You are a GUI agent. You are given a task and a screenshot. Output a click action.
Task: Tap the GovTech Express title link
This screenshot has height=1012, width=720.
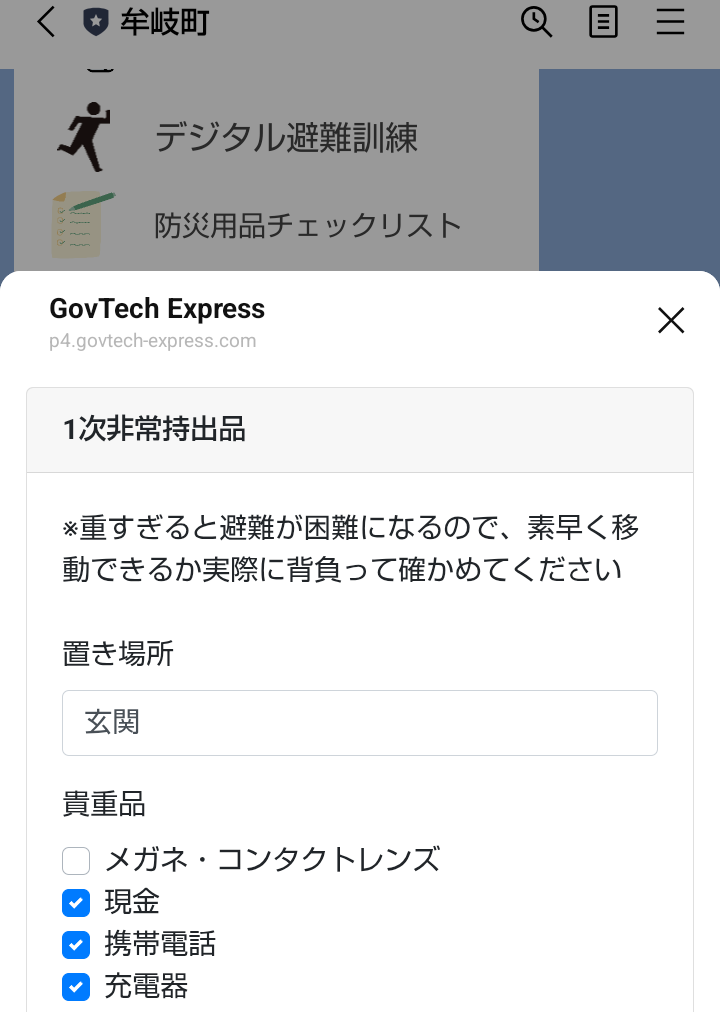point(156,309)
